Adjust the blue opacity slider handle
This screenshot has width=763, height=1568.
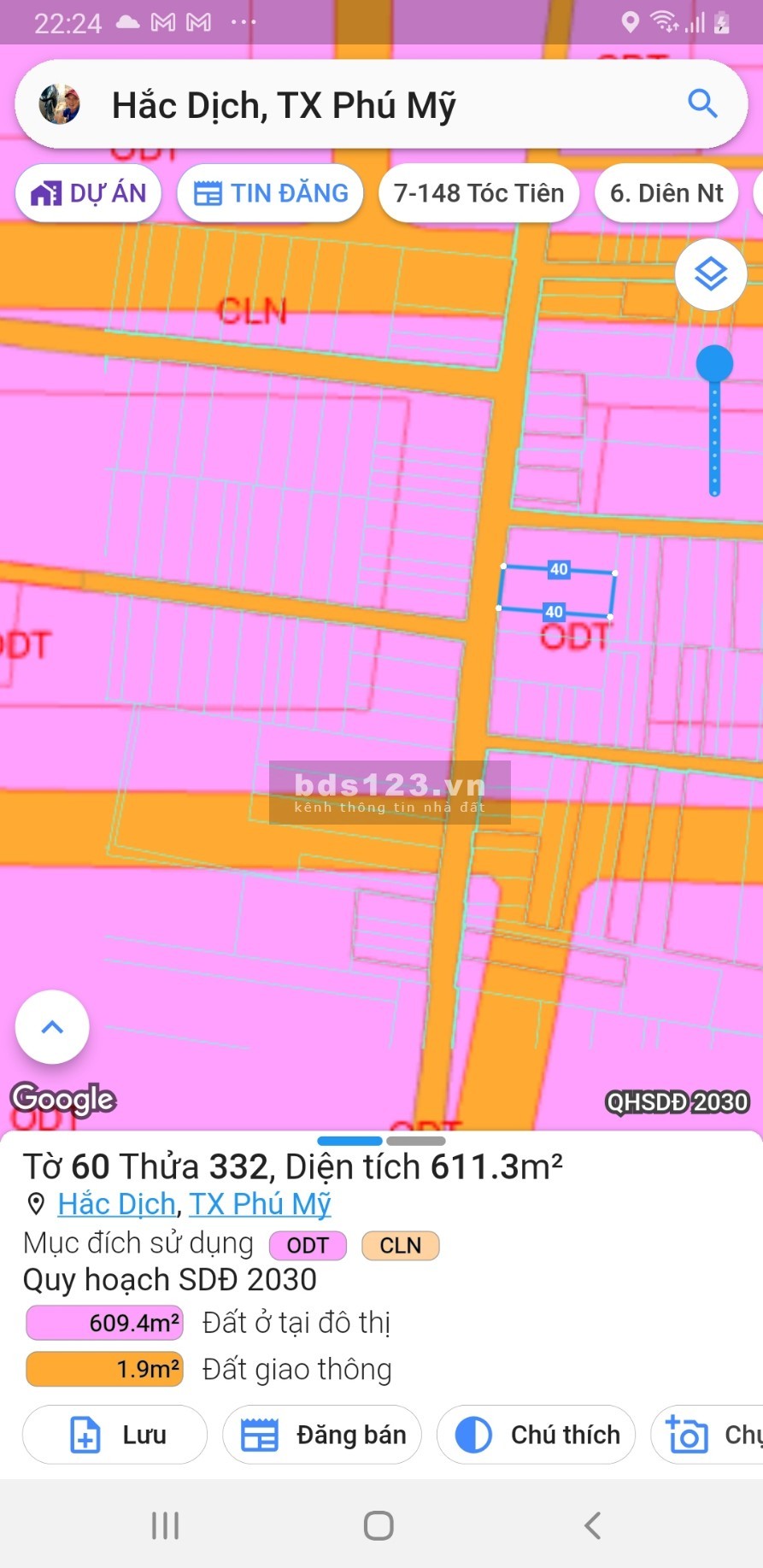714,364
